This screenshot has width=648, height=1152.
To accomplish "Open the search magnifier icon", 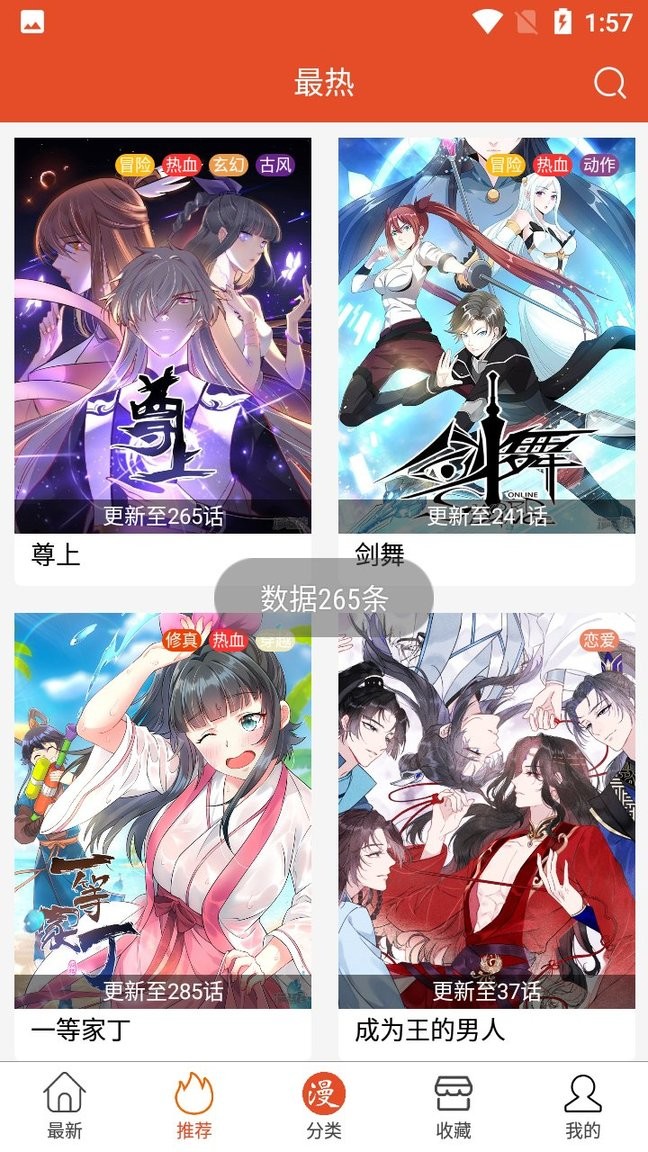I will point(609,82).
